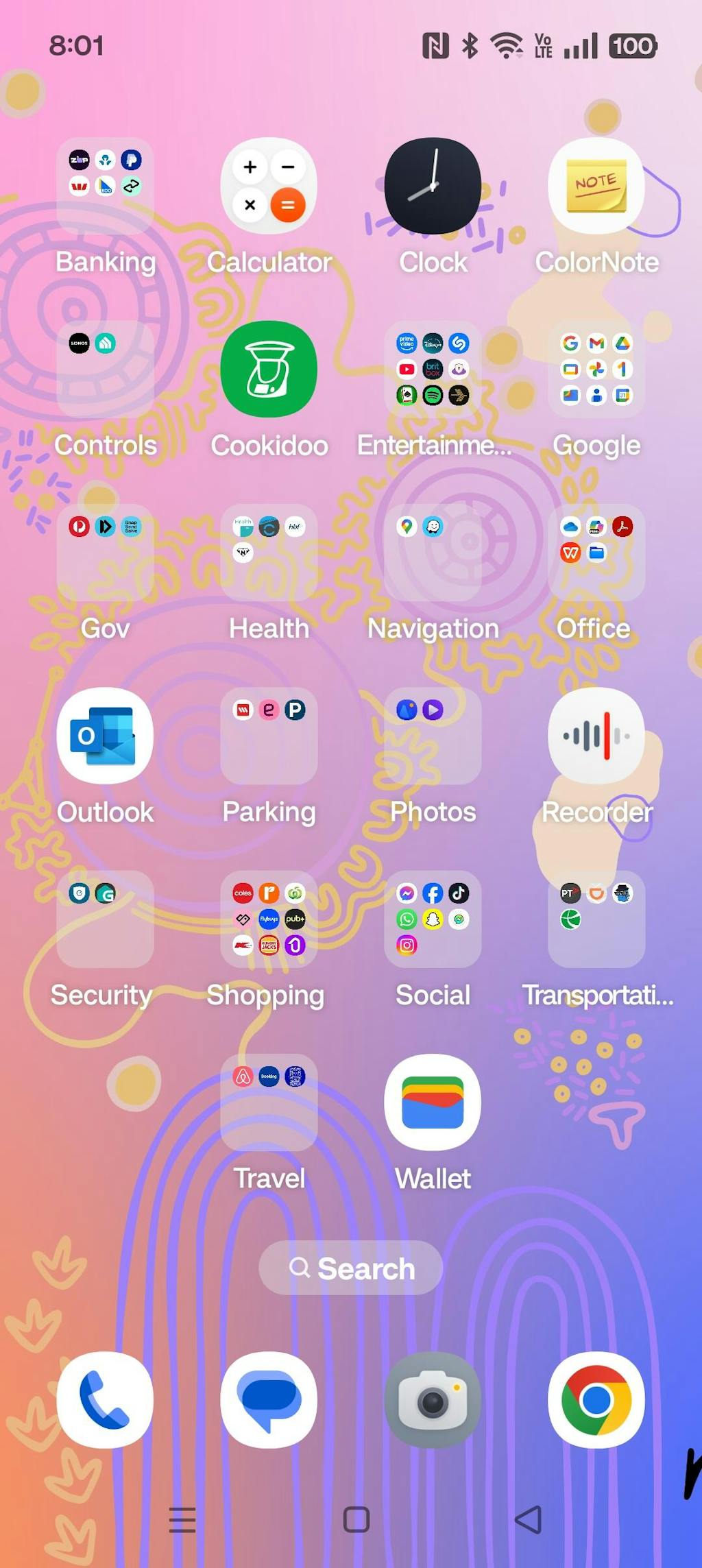
Task: Show recent apps via the navigation bar
Action: pyautogui.click(x=182, y=1520)
